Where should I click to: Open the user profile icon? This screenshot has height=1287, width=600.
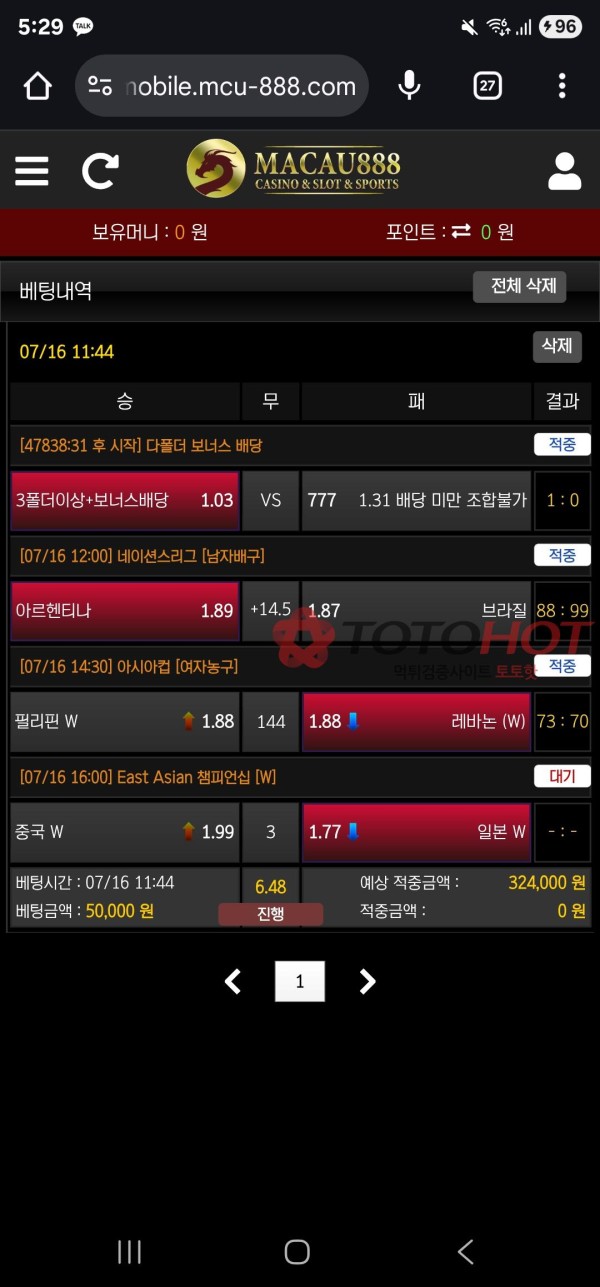click(x=564, y=170)
